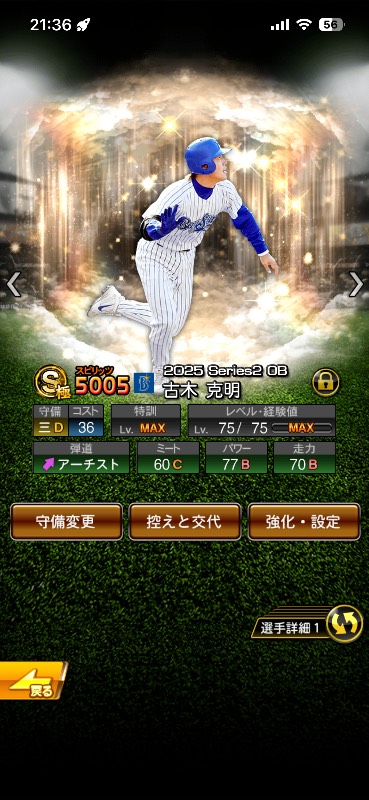This screenshot has width=369, height=800.
Task: Go to the previous player with left arrow
Action: point(14,284)
